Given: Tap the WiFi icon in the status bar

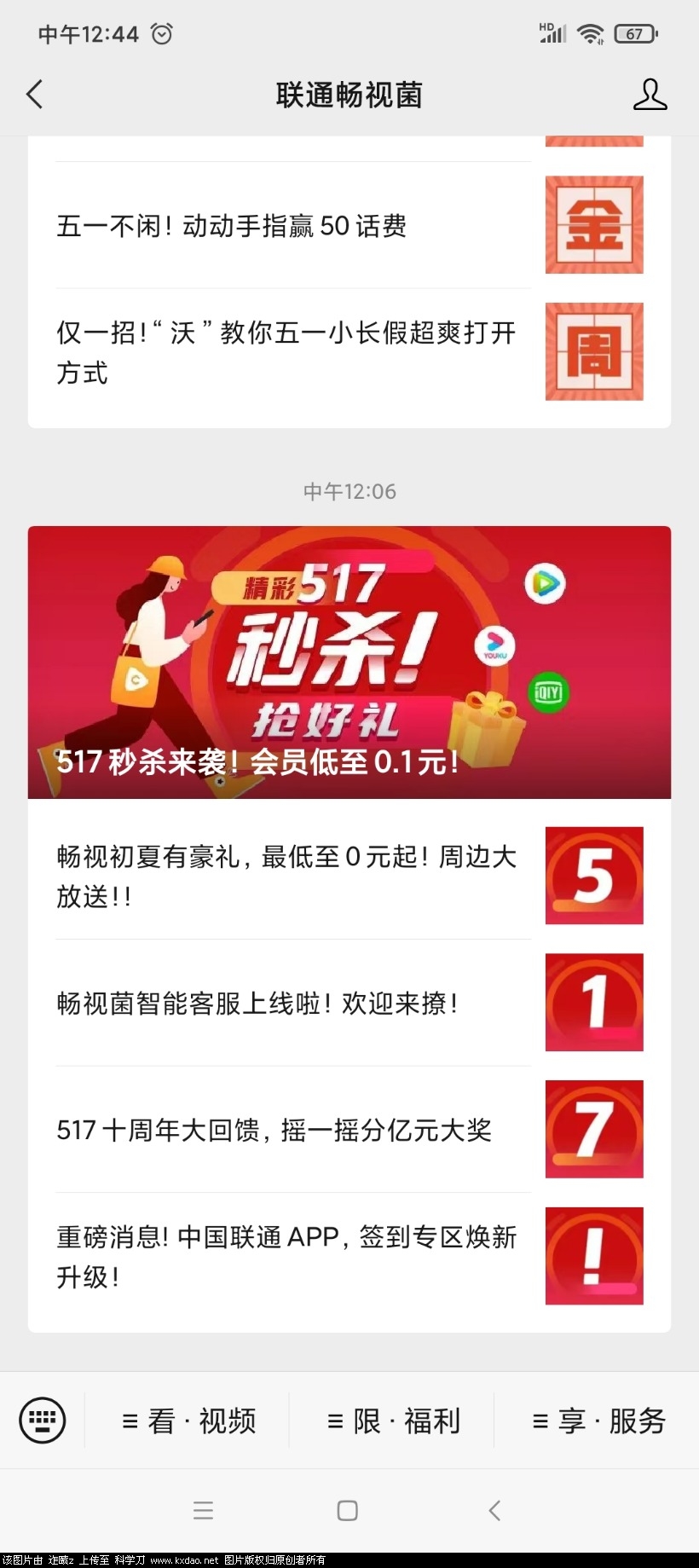Looking at the screenshot, I should (592, 34).
